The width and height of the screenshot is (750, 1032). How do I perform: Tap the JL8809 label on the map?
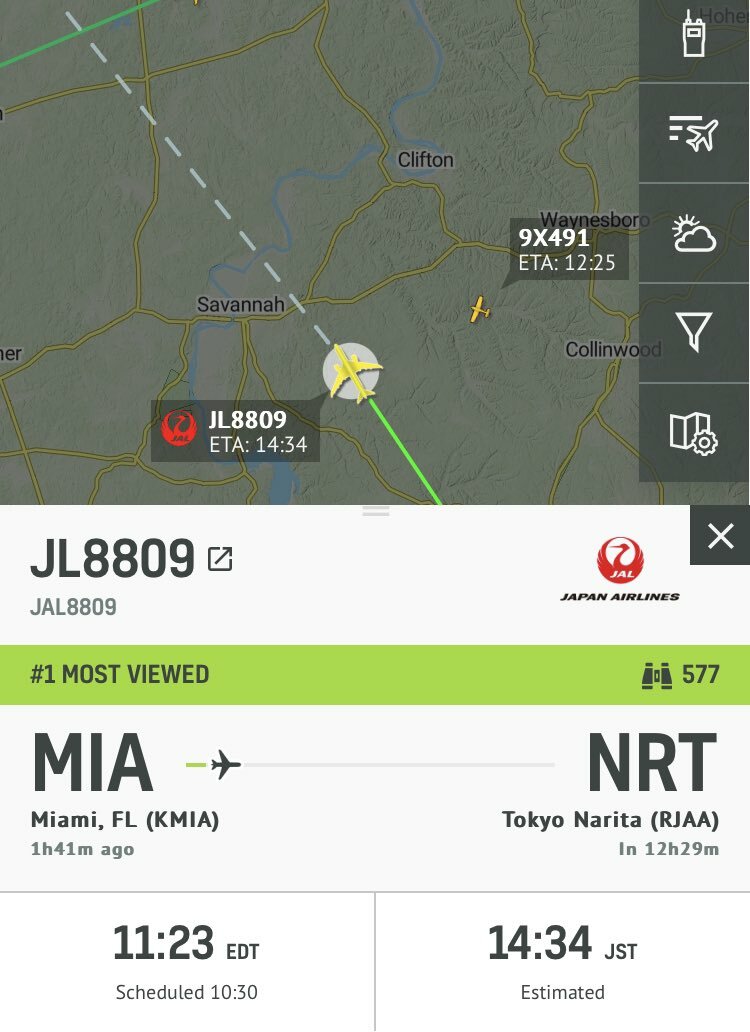click(236, 431)
